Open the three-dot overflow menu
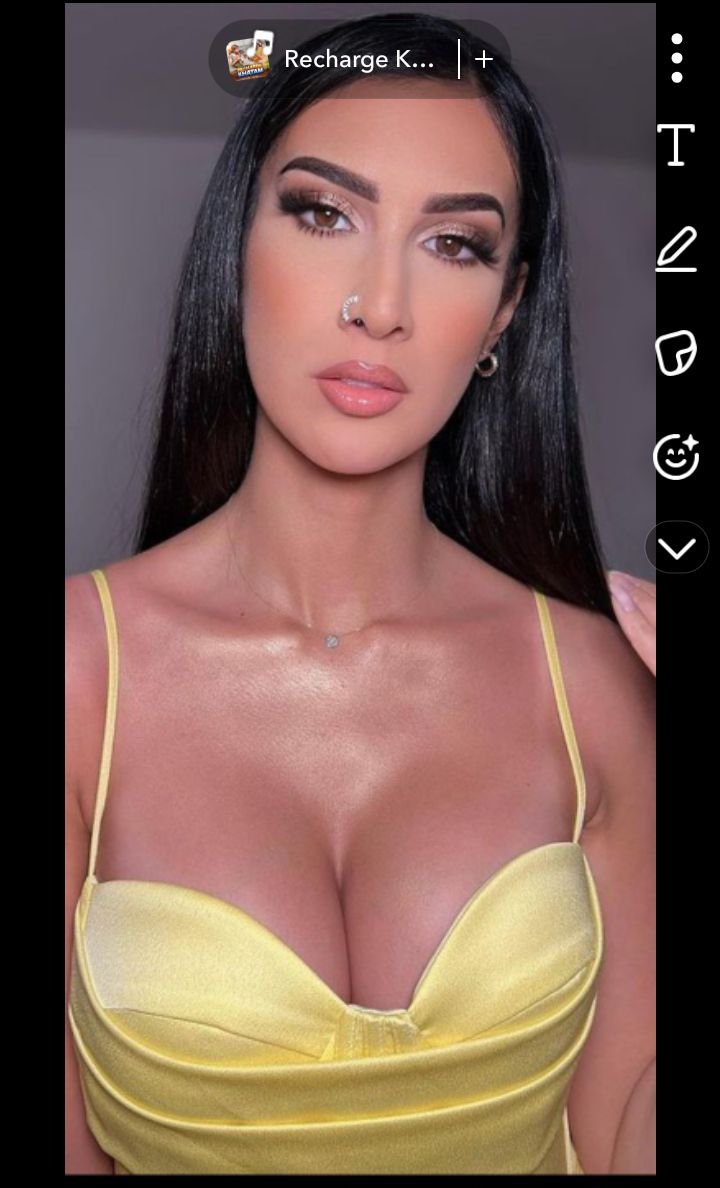Screen dimensions: 720x1188 click(677, 58)
